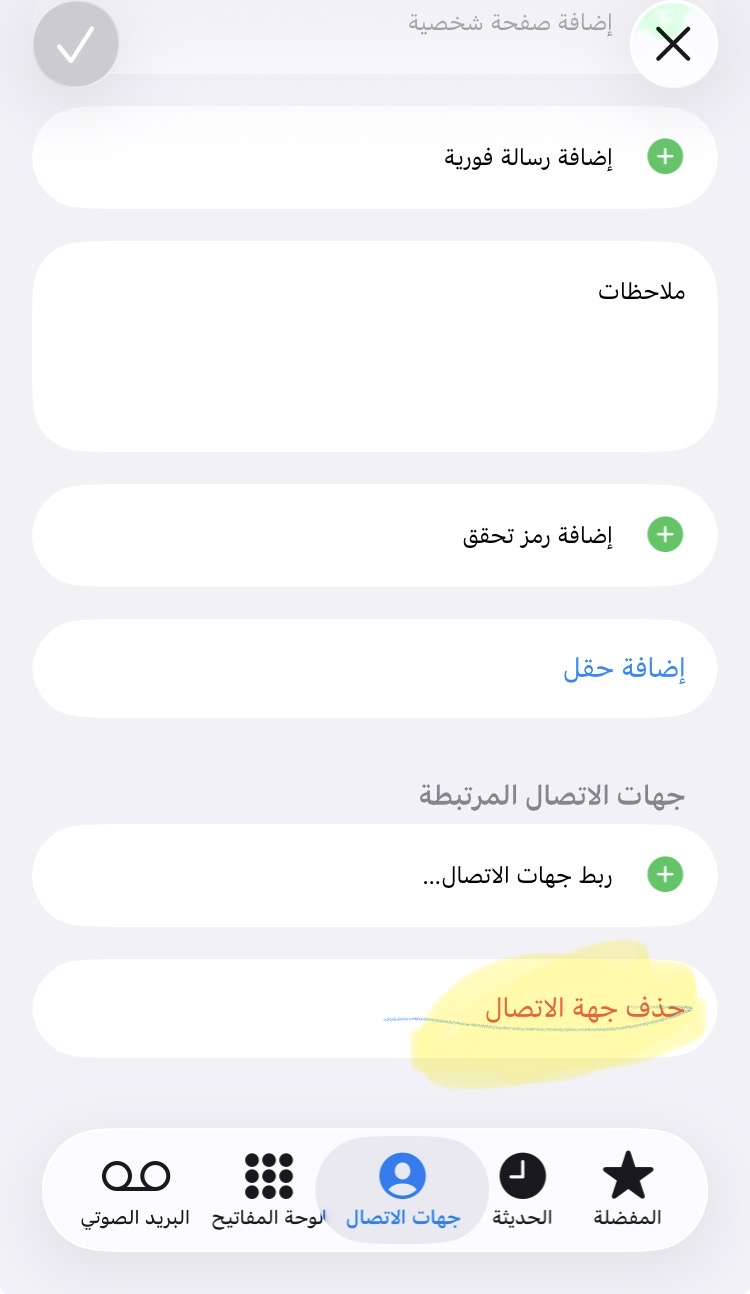Switch to the Favorites tab (المفضلة)

(627, 1189)
